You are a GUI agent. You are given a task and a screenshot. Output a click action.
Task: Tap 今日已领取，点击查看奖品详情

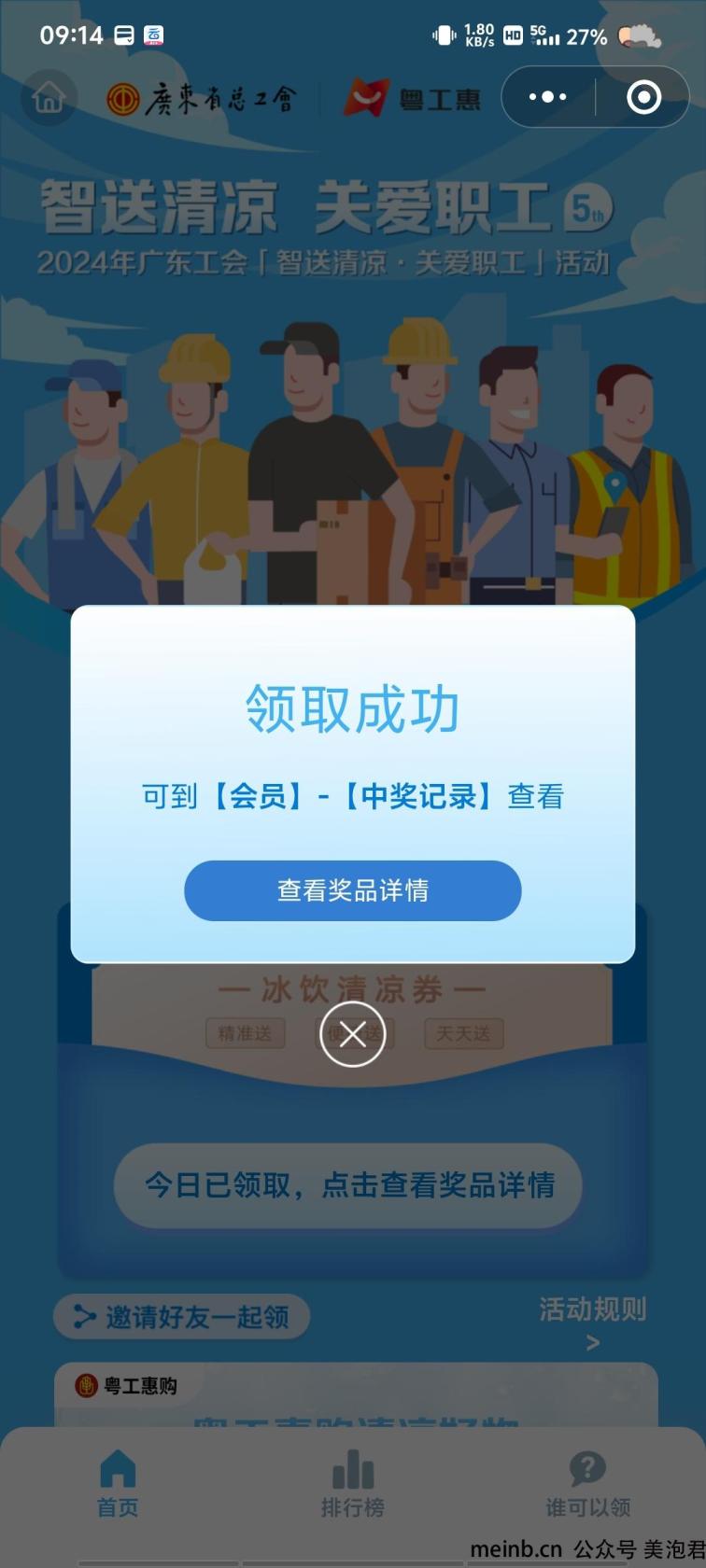(348, 1185)
